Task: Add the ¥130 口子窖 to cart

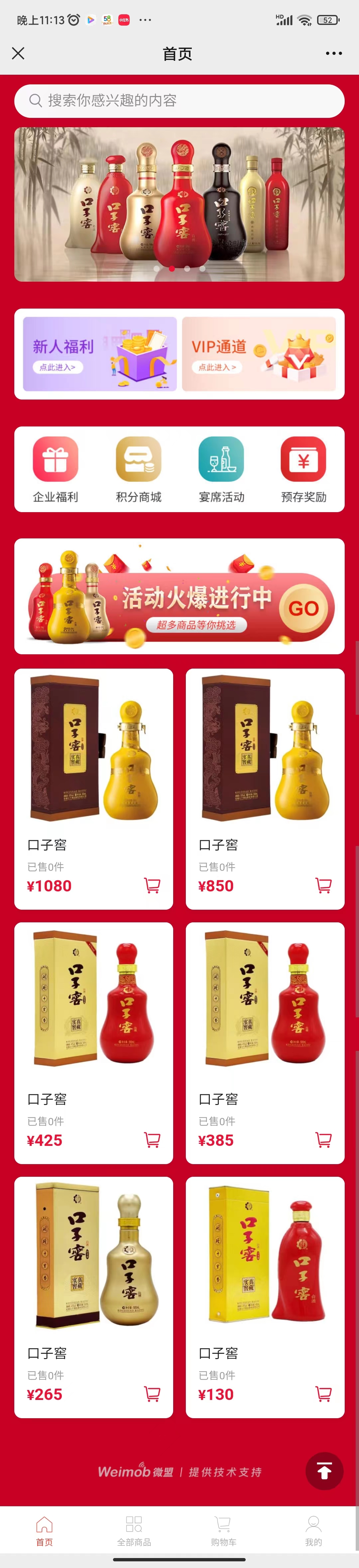Action: point(323,1393)
